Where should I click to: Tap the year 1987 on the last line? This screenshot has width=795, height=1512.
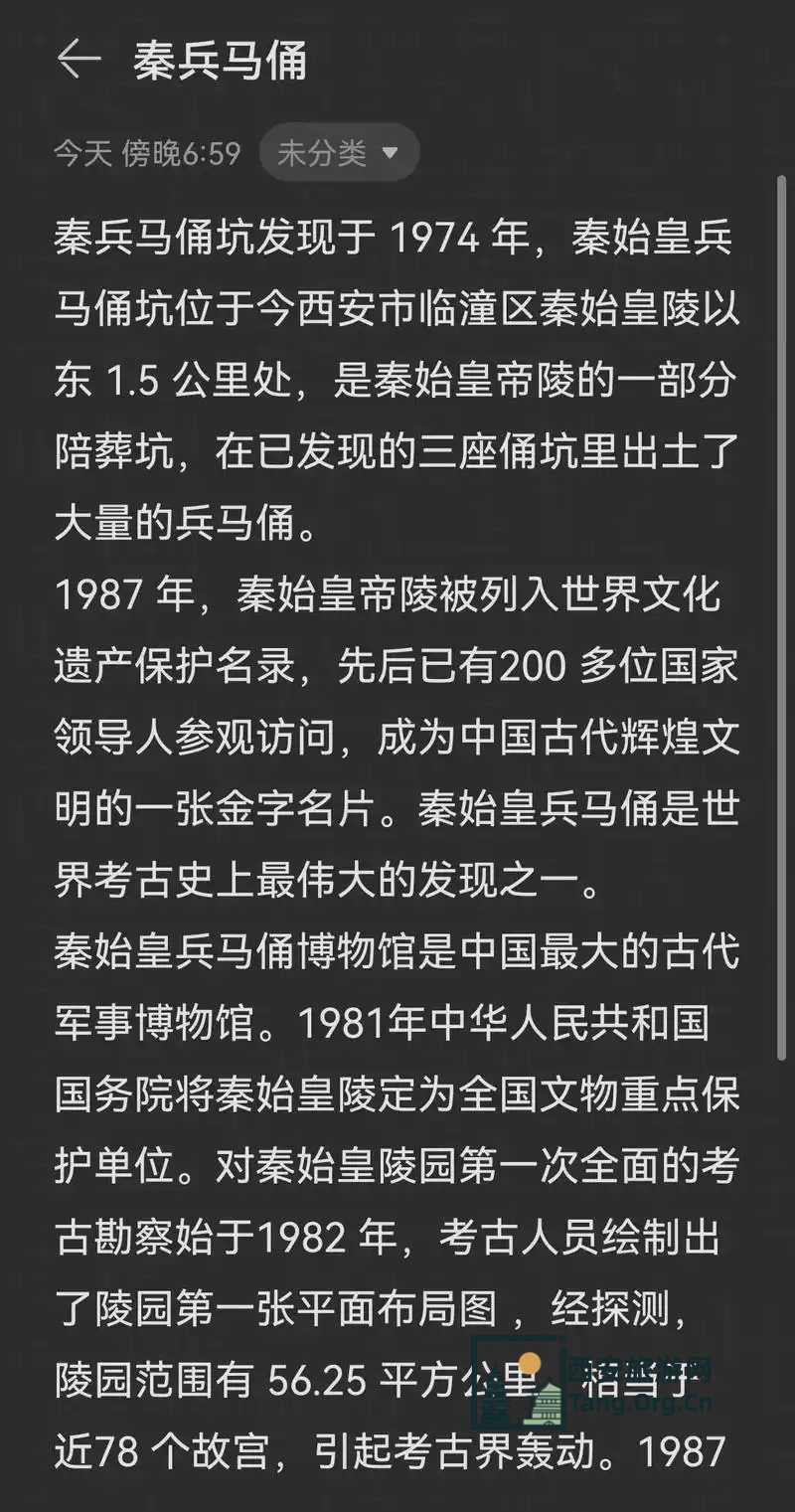[x=681, y=1450]
